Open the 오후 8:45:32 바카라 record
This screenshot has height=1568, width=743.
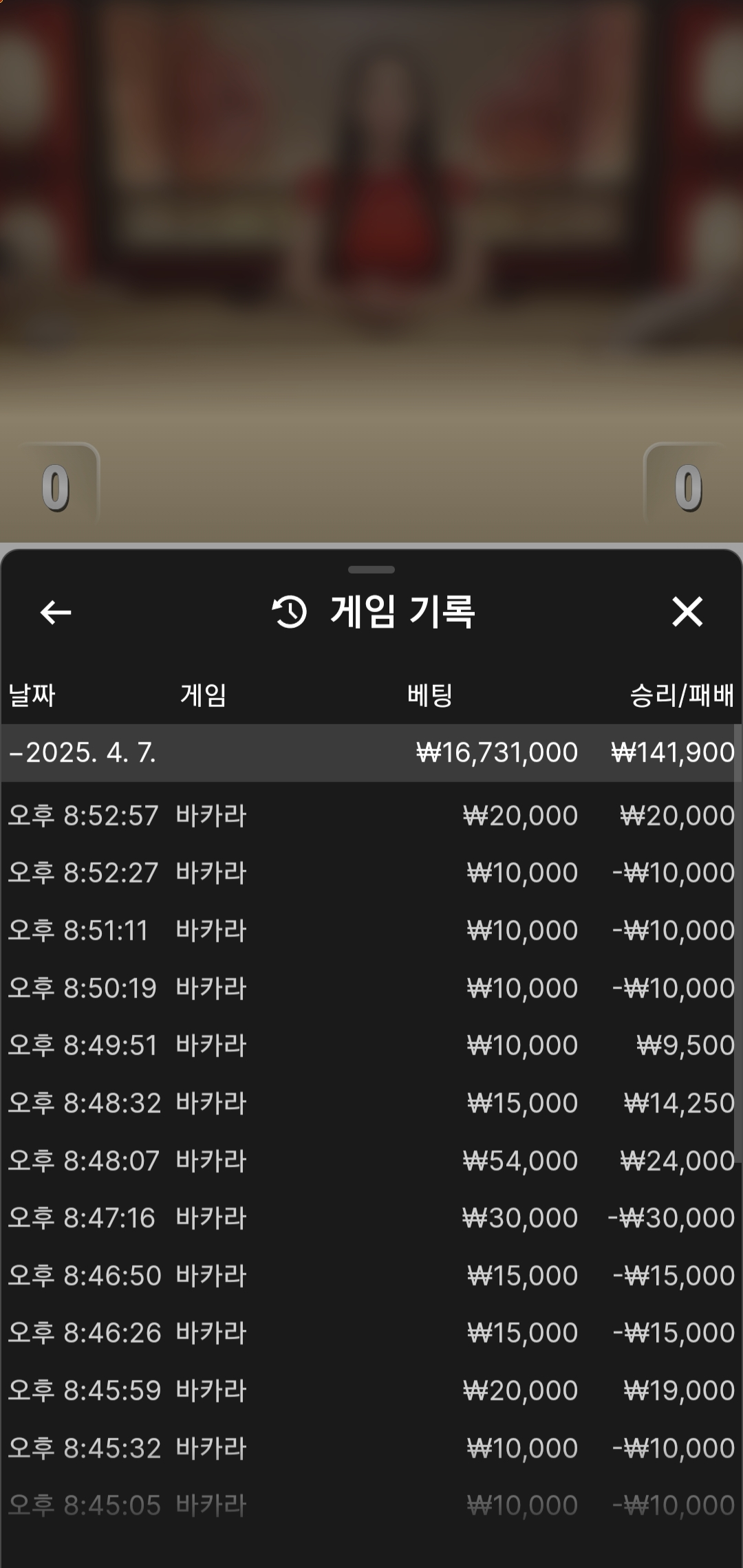[x=371, y=1448]
